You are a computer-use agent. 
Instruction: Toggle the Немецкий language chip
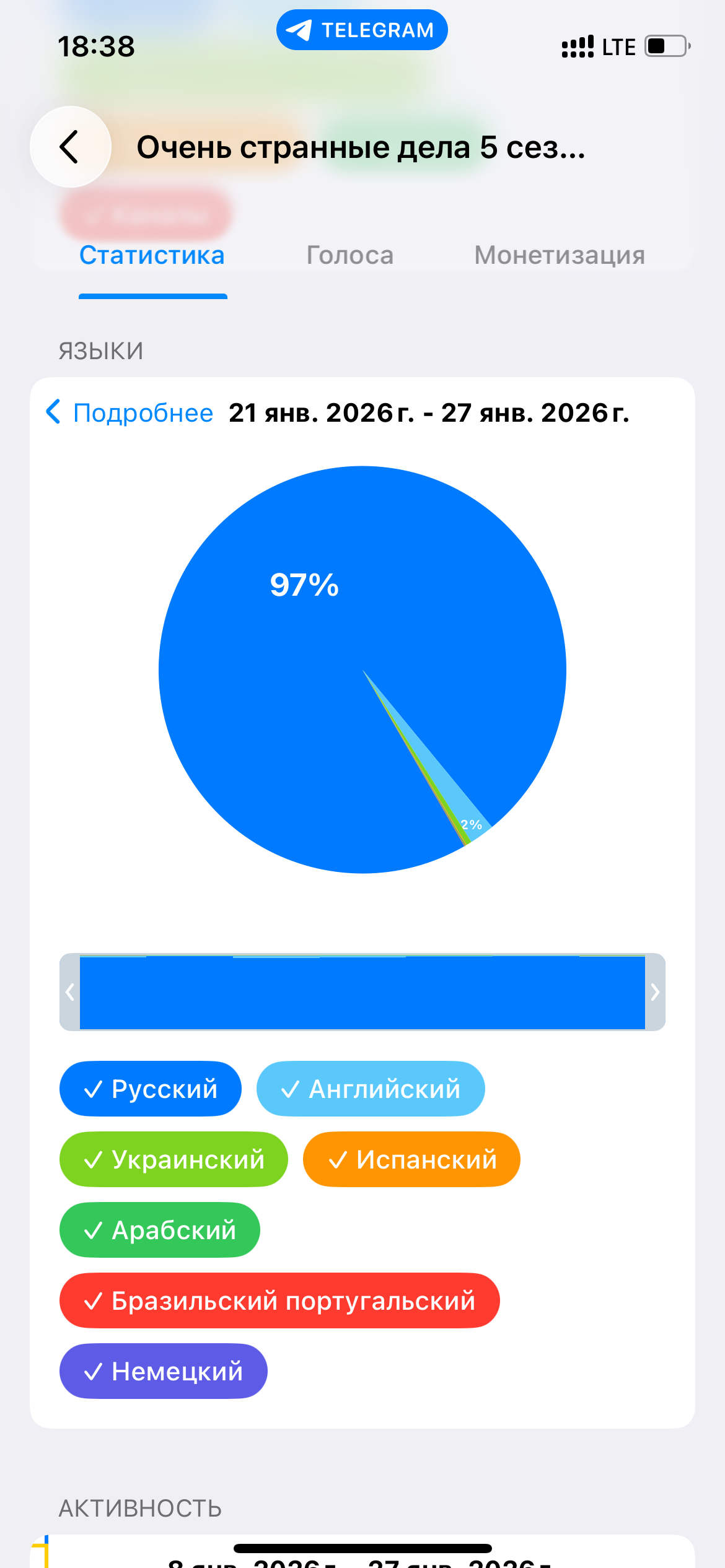tap(163, 1371)
